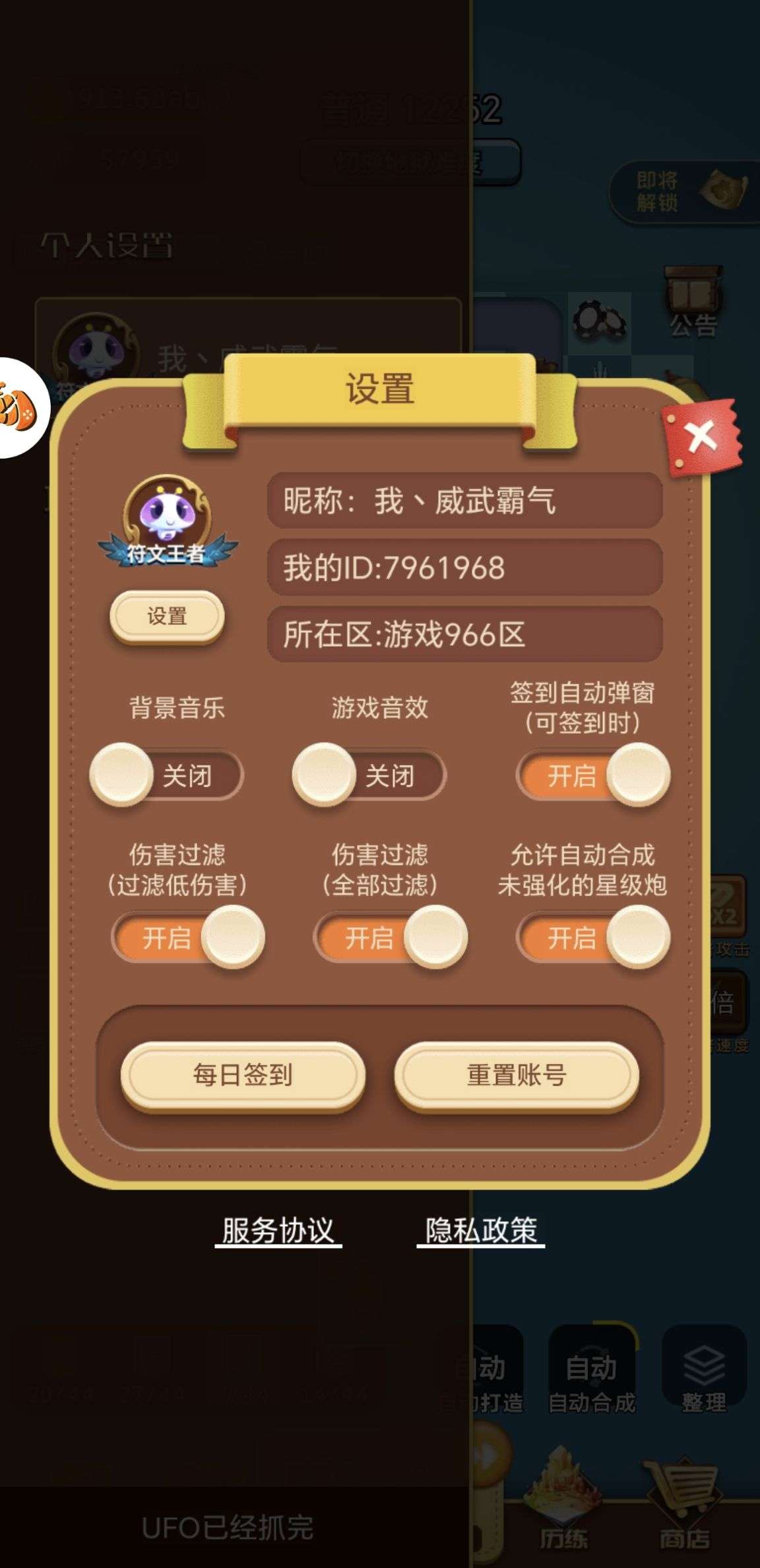View the 隐私政策 link
The height and width of the screenshot is (1568, 760).
pos(481,1231)
